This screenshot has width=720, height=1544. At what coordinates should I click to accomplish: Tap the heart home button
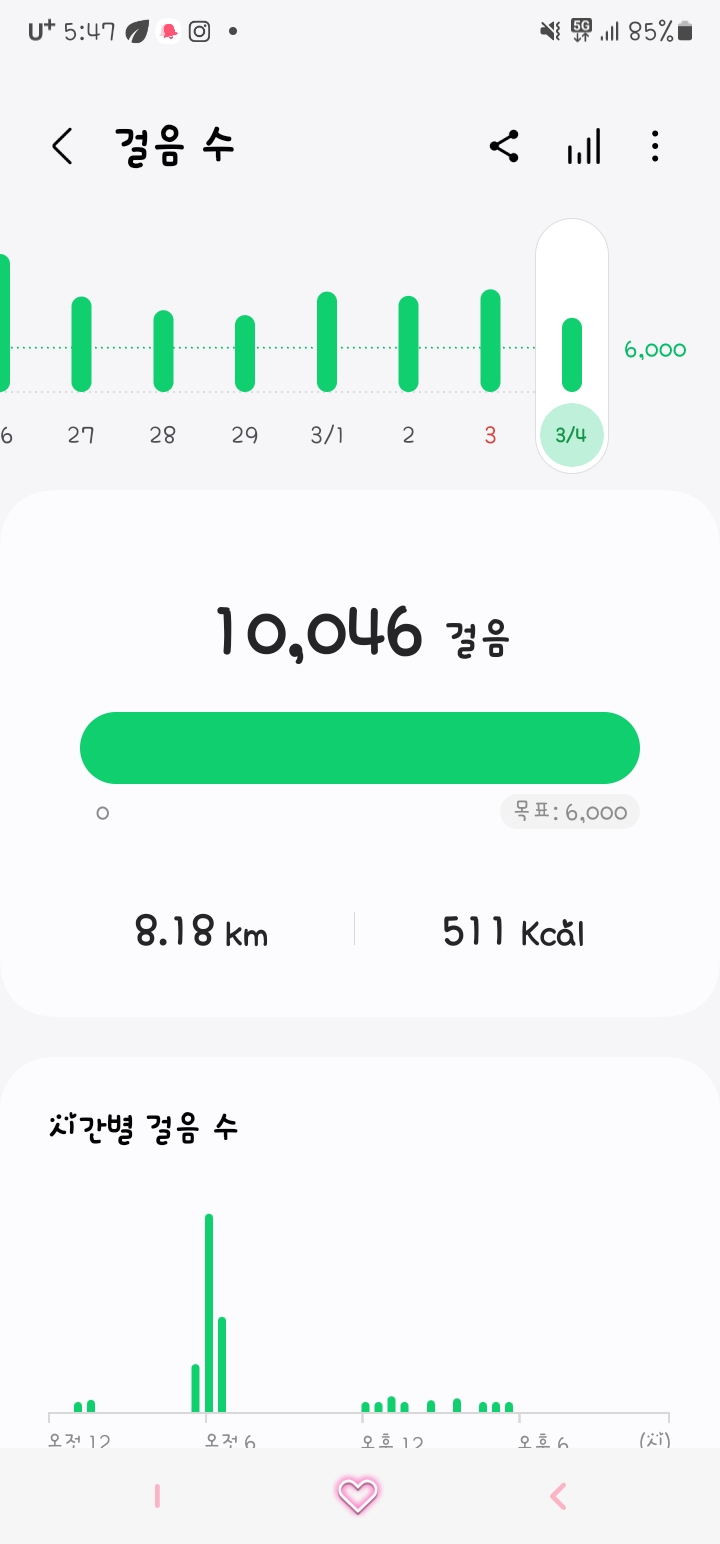pos(358,1496)
